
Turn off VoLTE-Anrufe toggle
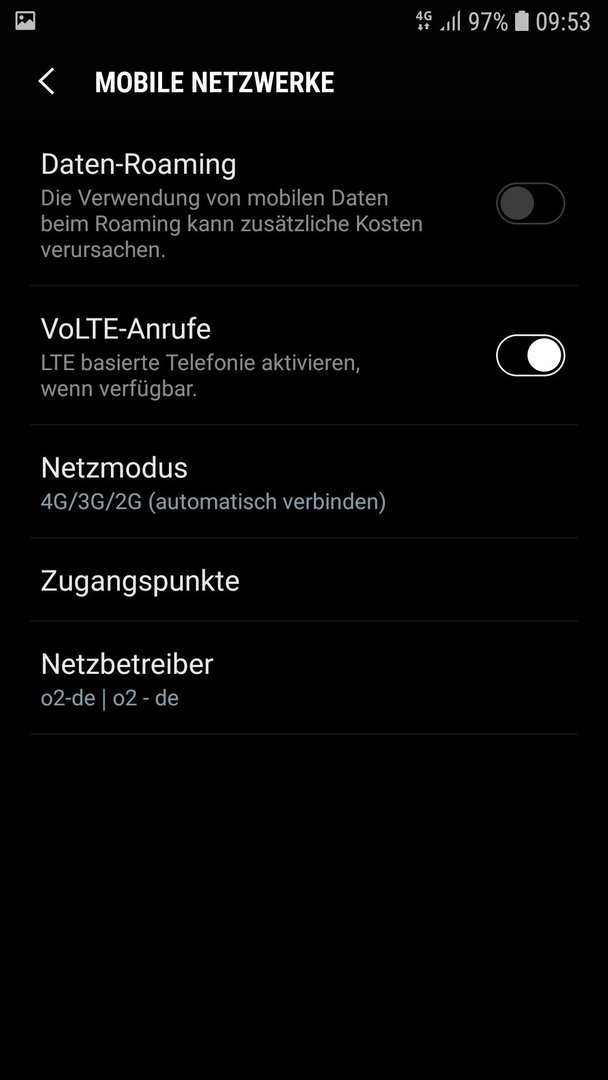click(530, 355)
